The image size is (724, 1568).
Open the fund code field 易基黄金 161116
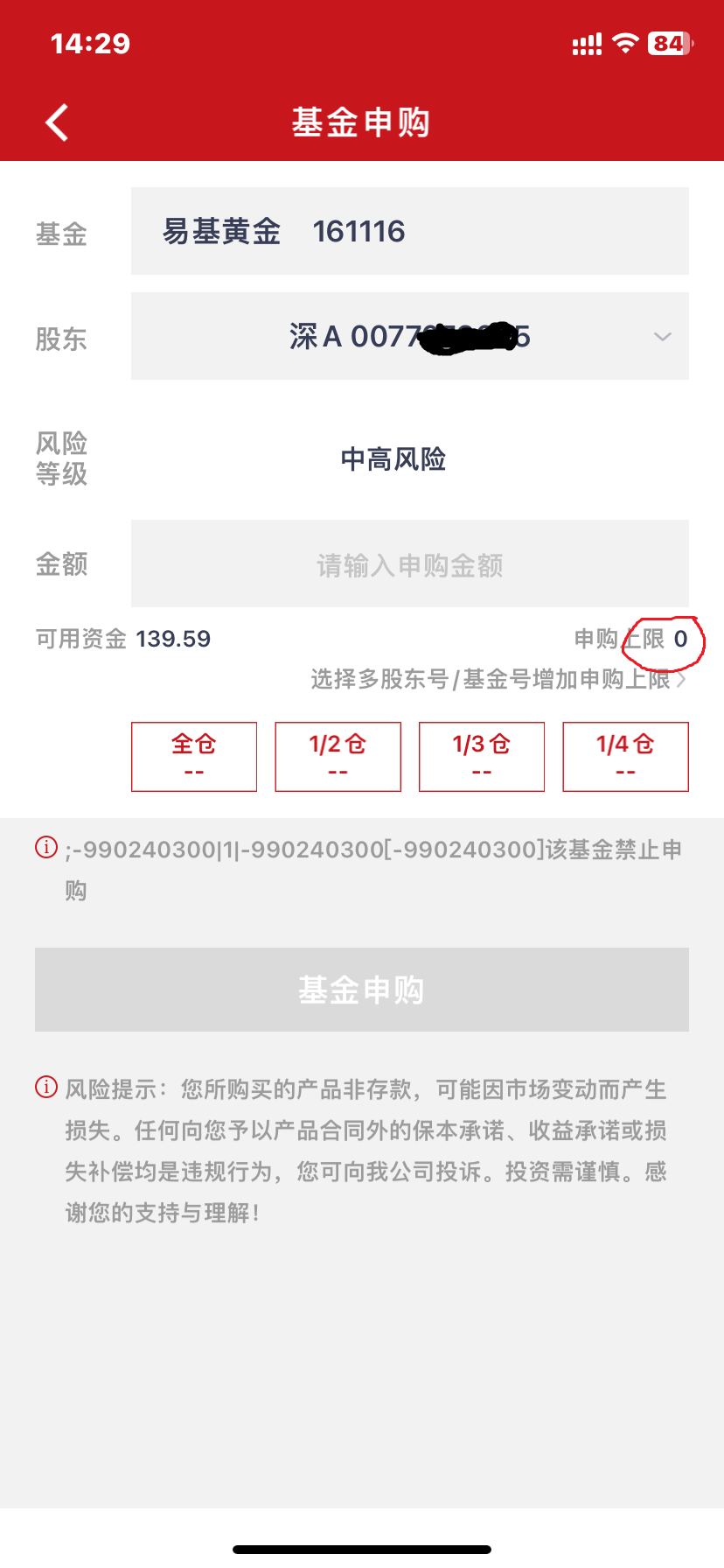(x=410, y=231)
